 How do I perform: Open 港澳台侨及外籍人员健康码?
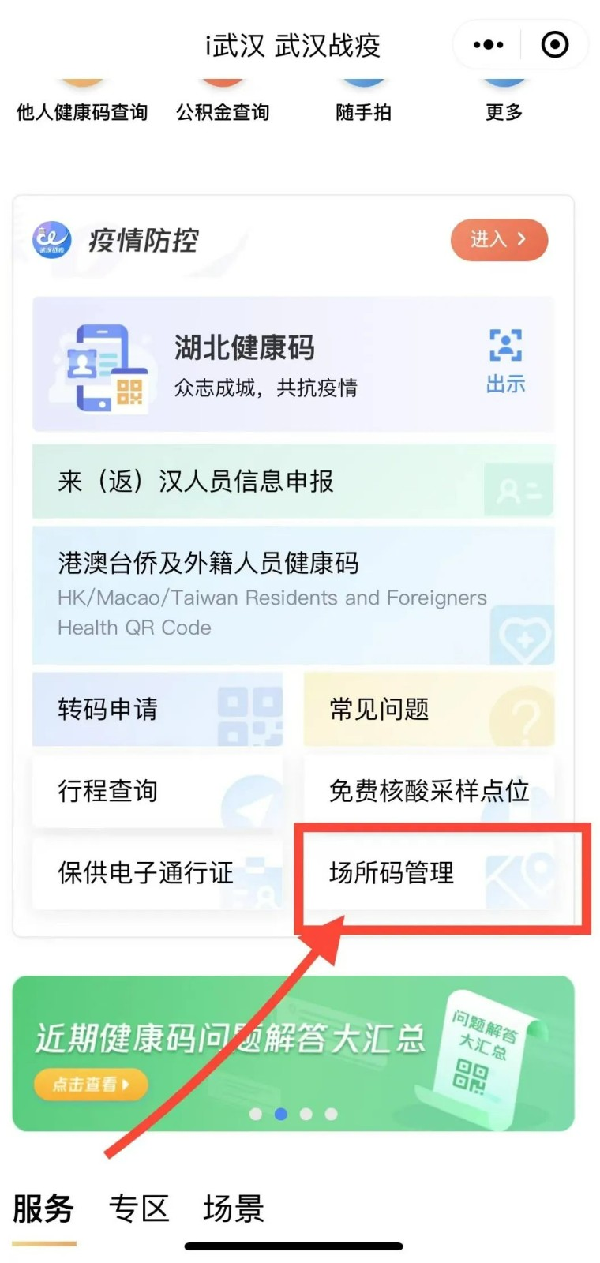293,594
